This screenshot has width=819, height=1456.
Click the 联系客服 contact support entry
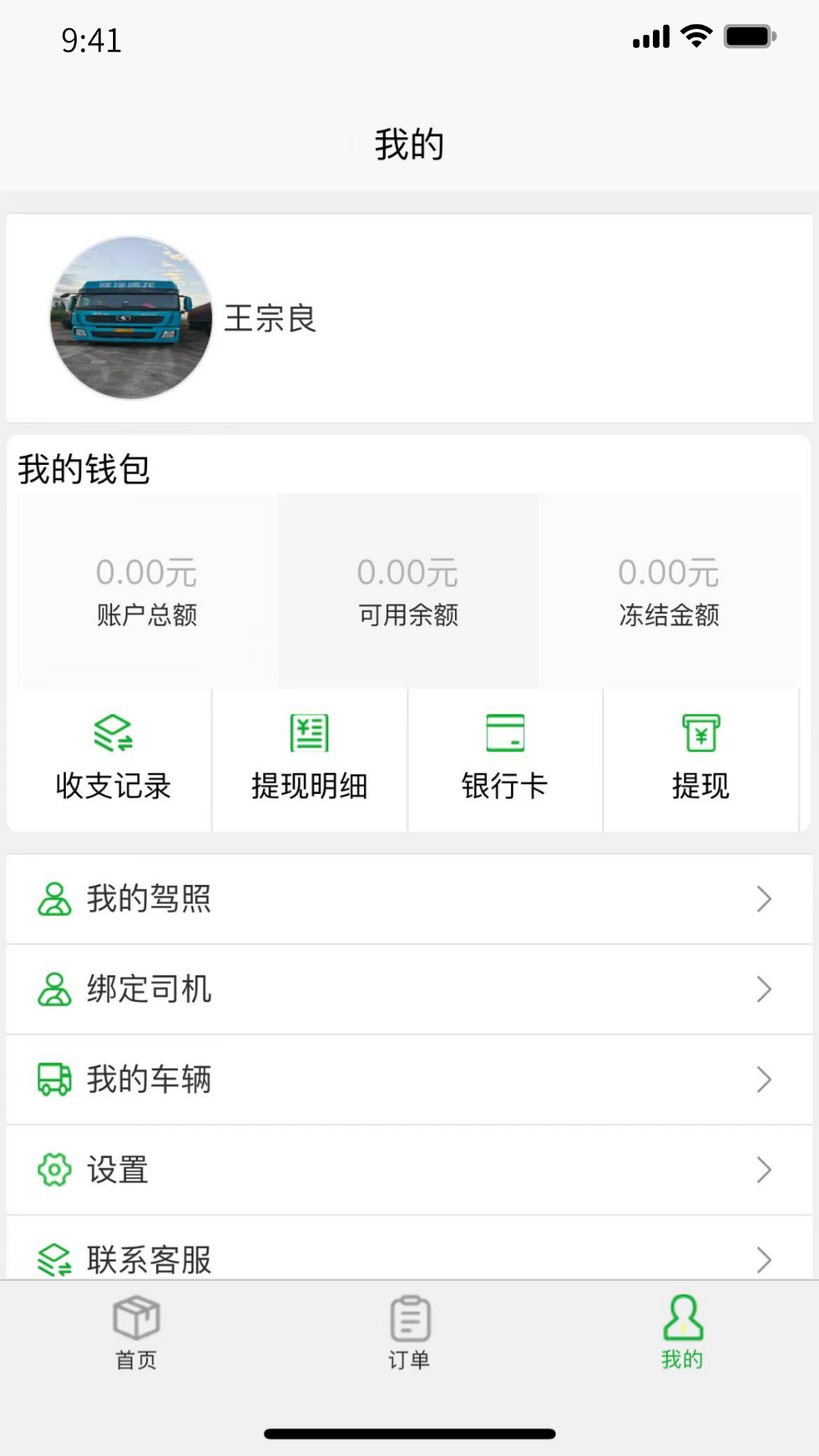point(409,1257)
